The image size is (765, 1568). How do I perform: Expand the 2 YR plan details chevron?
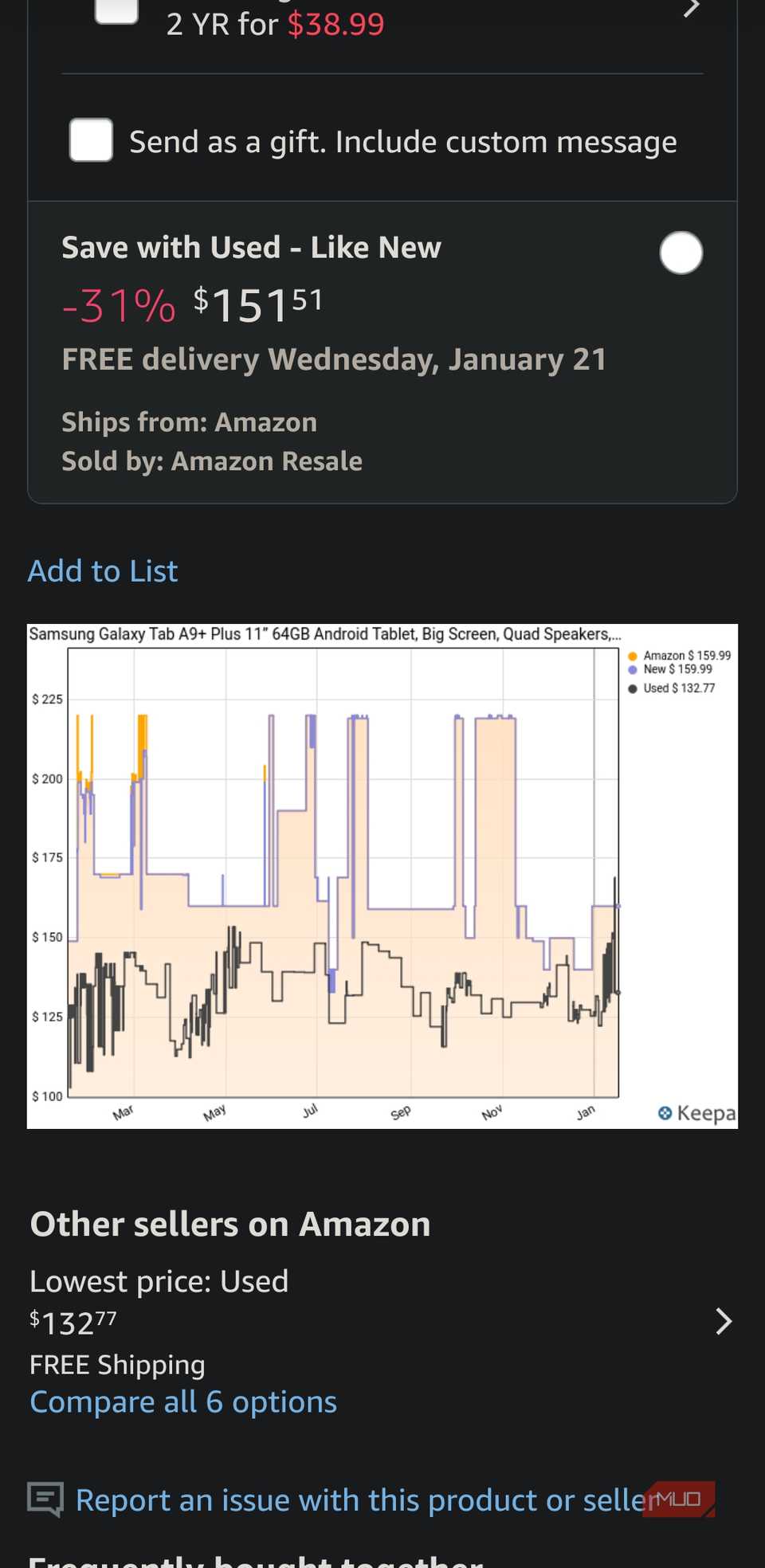[x=691, y=8]
